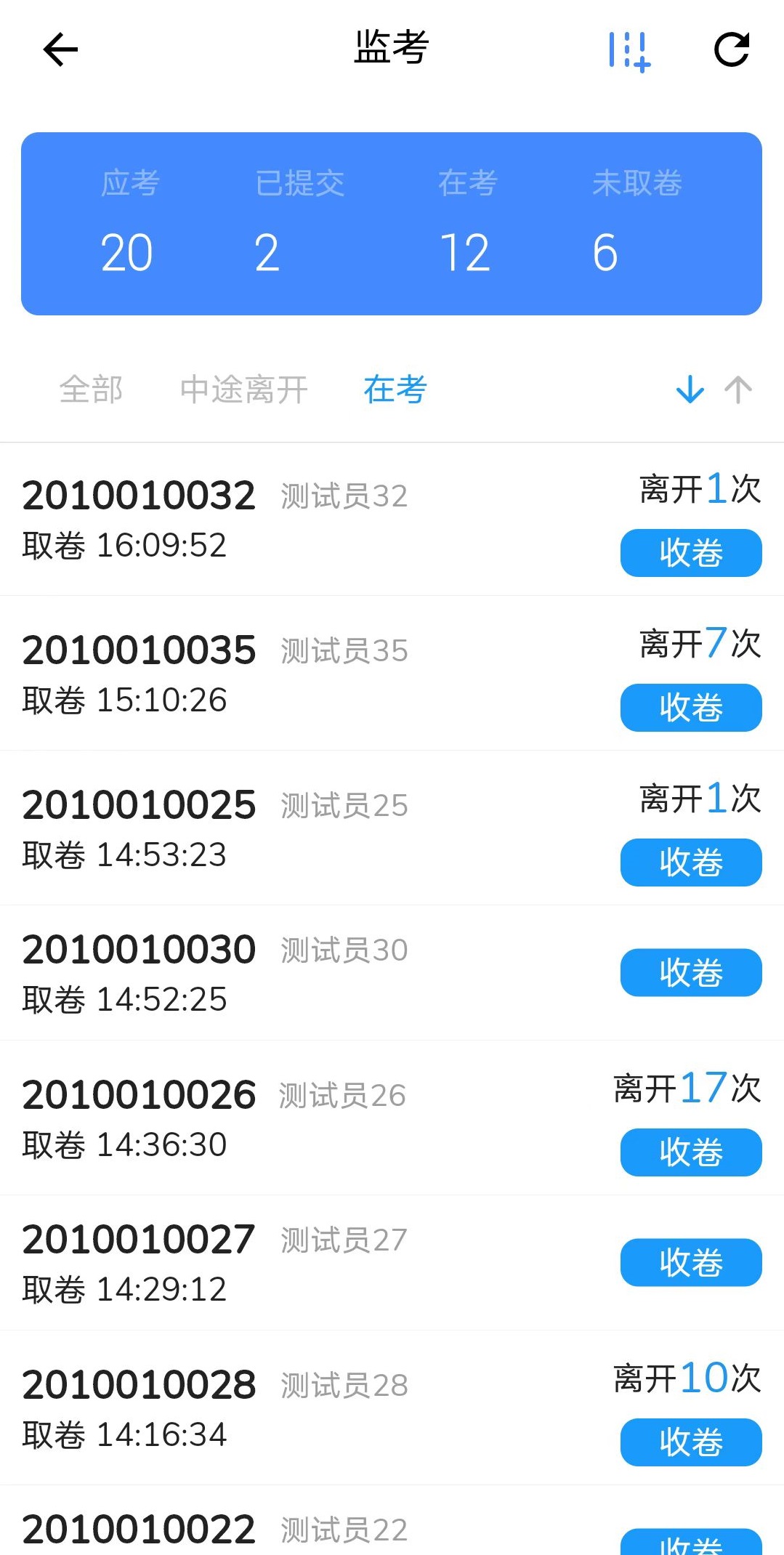
Task: Tap 收卷 for 测试员27
Action: tap(691, 1262)
